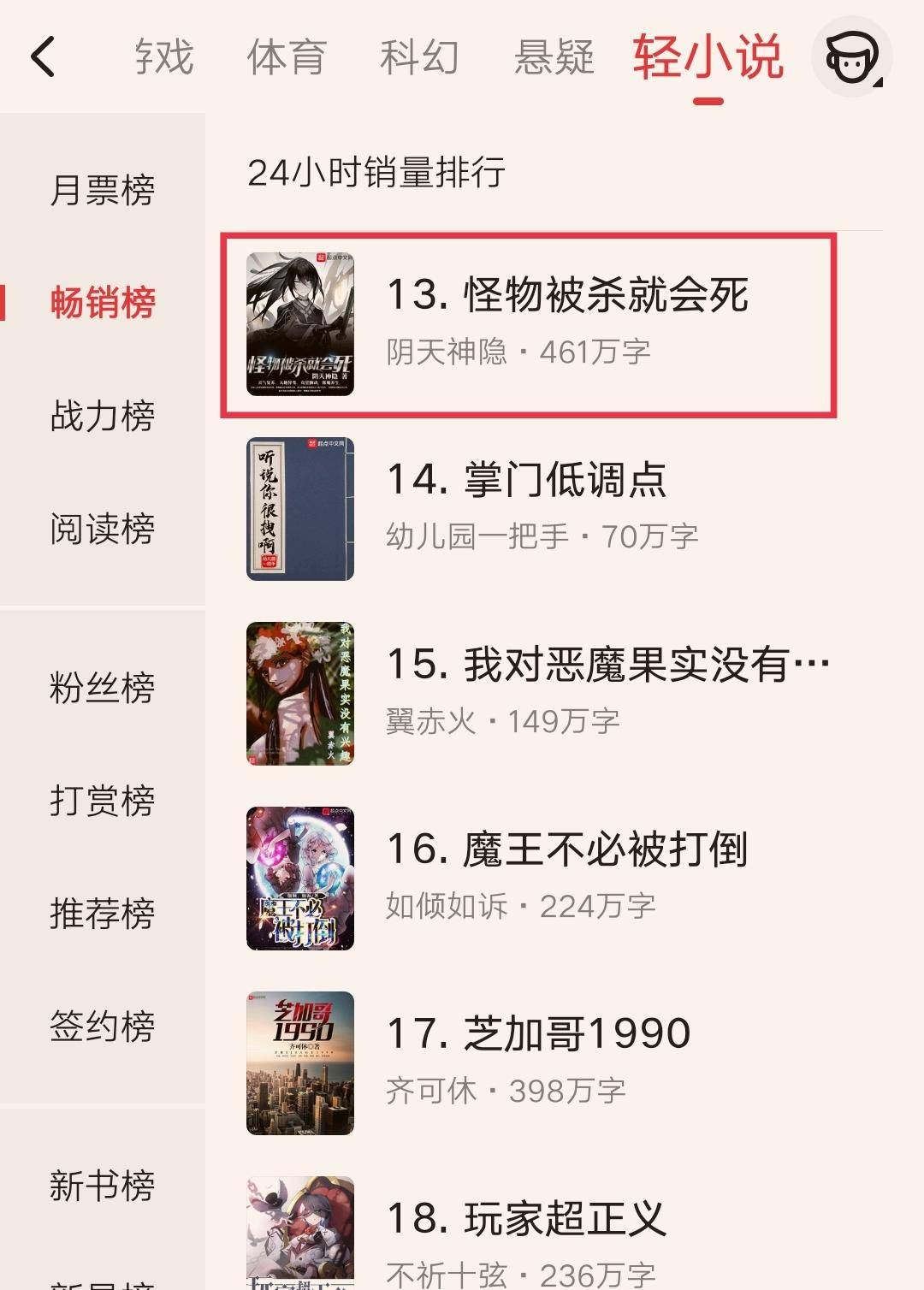Viewport: 924px width, 1290px height.
Task: Open the avatar gender switch icon
Action: coord(850,57)
